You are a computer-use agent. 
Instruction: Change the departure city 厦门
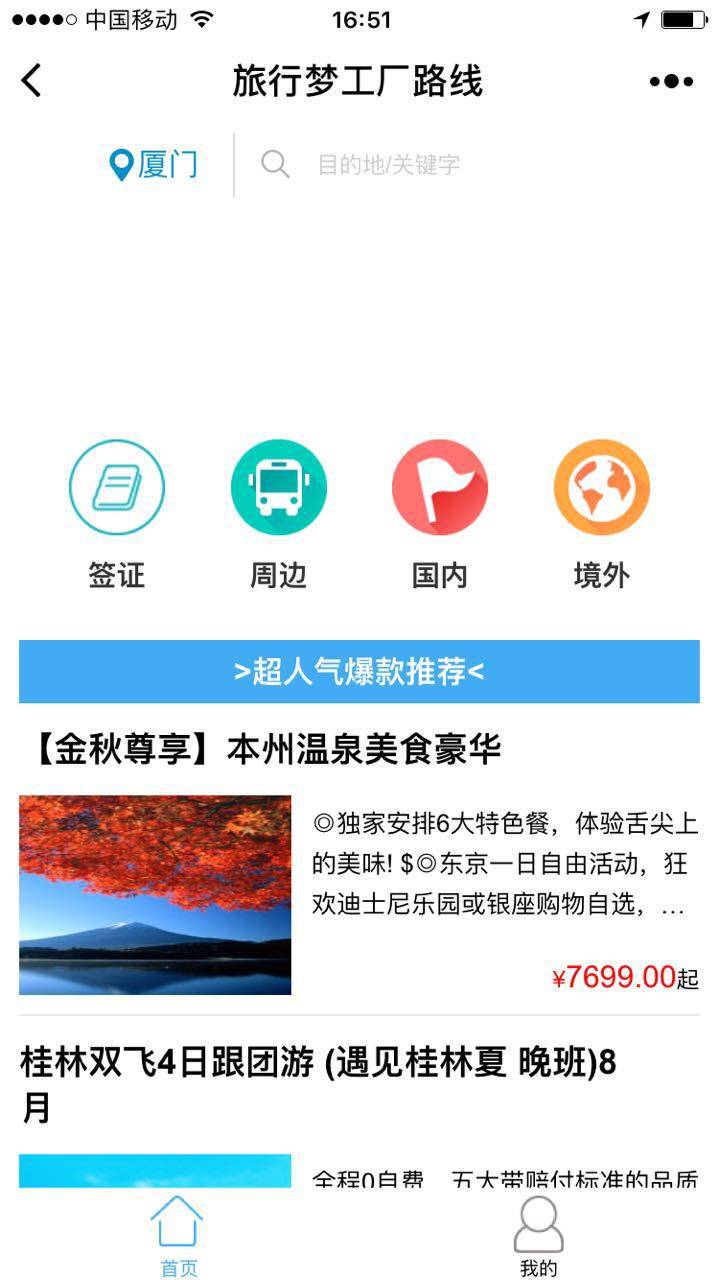click(154, 165)
